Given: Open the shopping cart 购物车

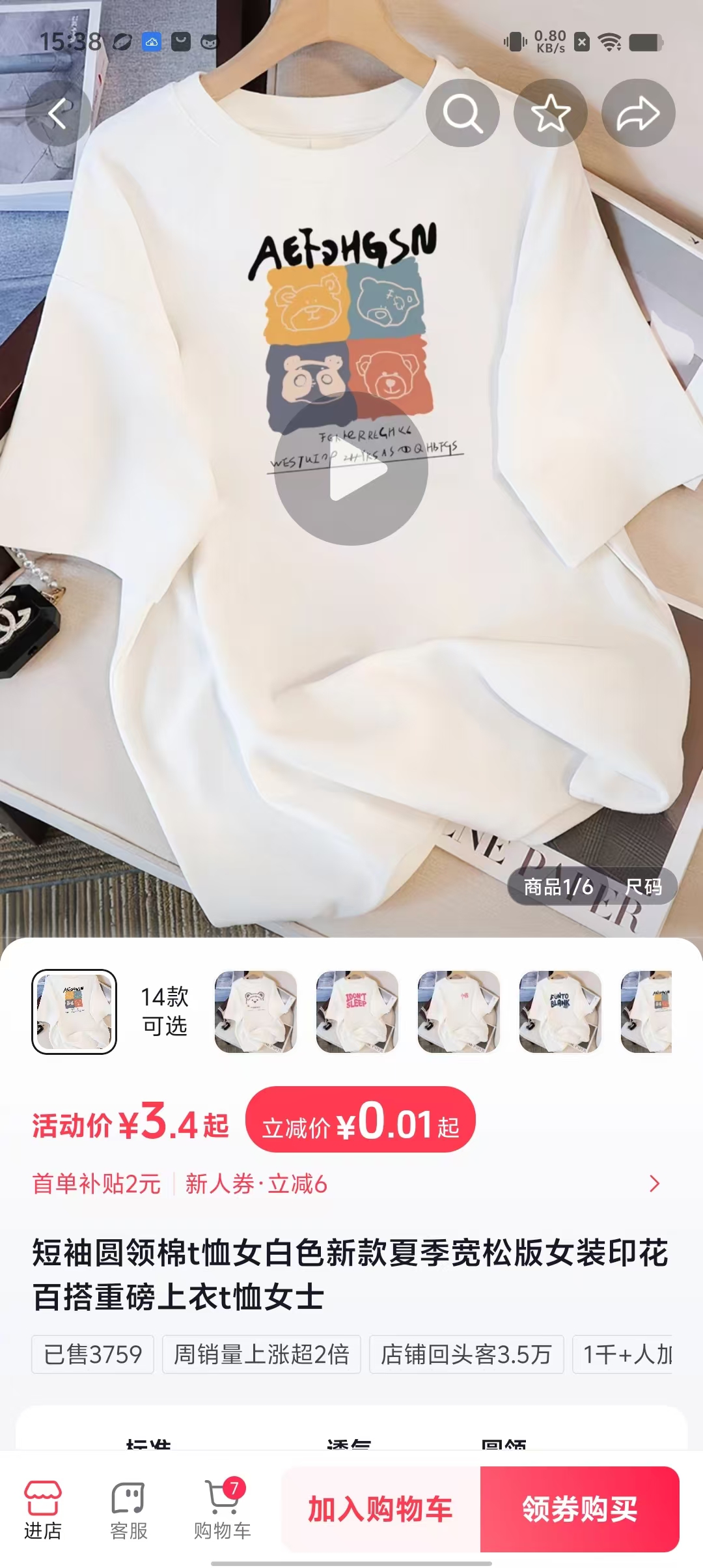Looking at the screenshot, I should [x=222, y=1511].
